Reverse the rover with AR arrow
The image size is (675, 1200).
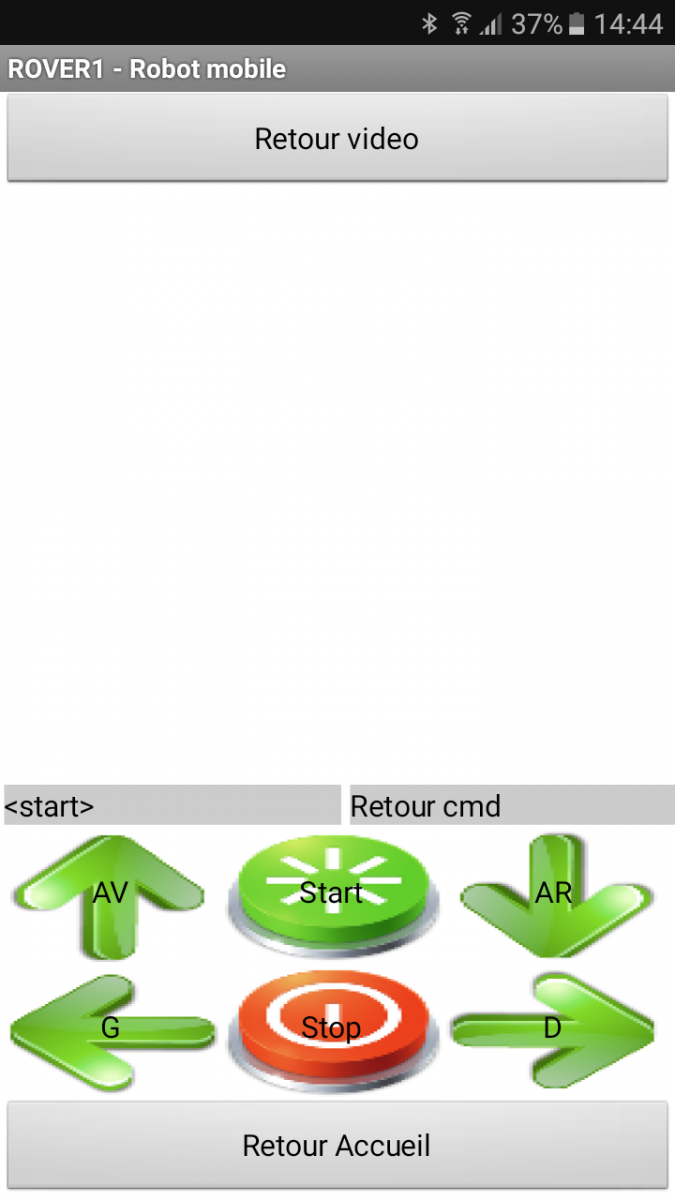(x=553, y=893)
